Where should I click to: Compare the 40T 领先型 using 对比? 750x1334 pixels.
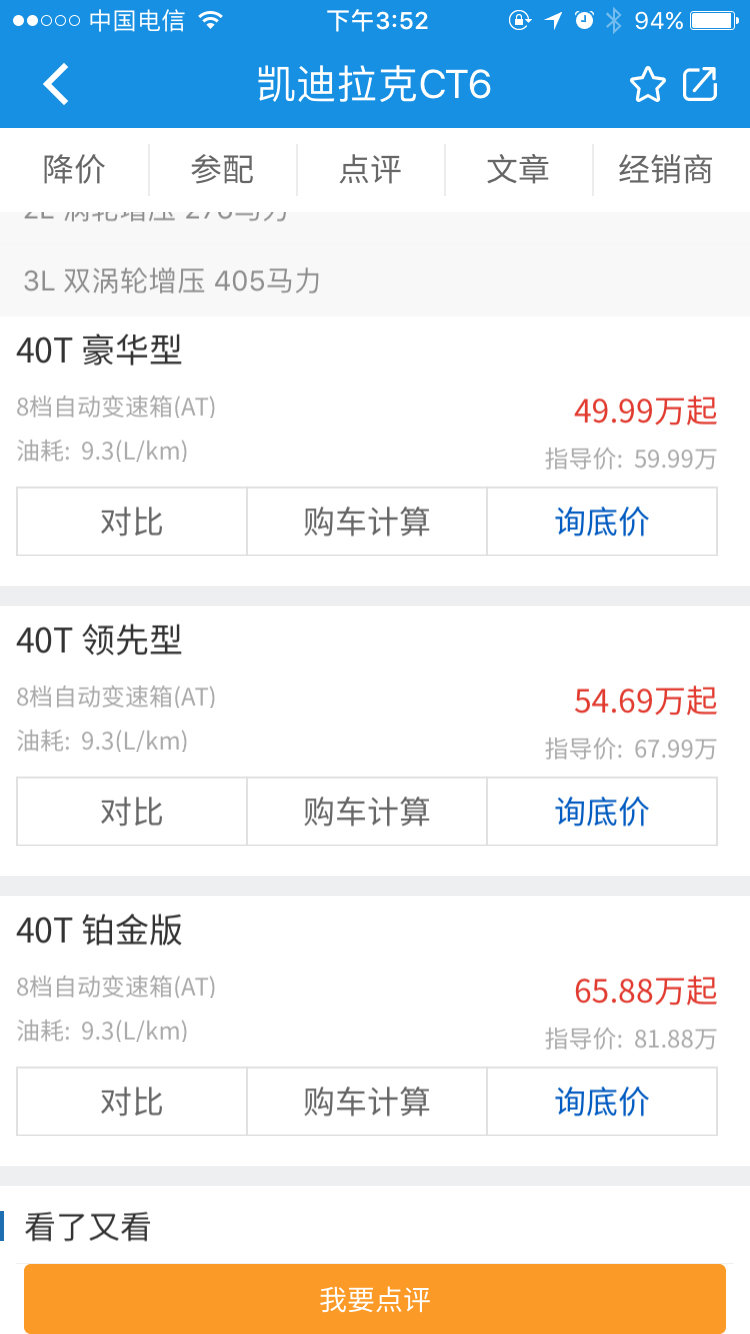tap(132, 811)
